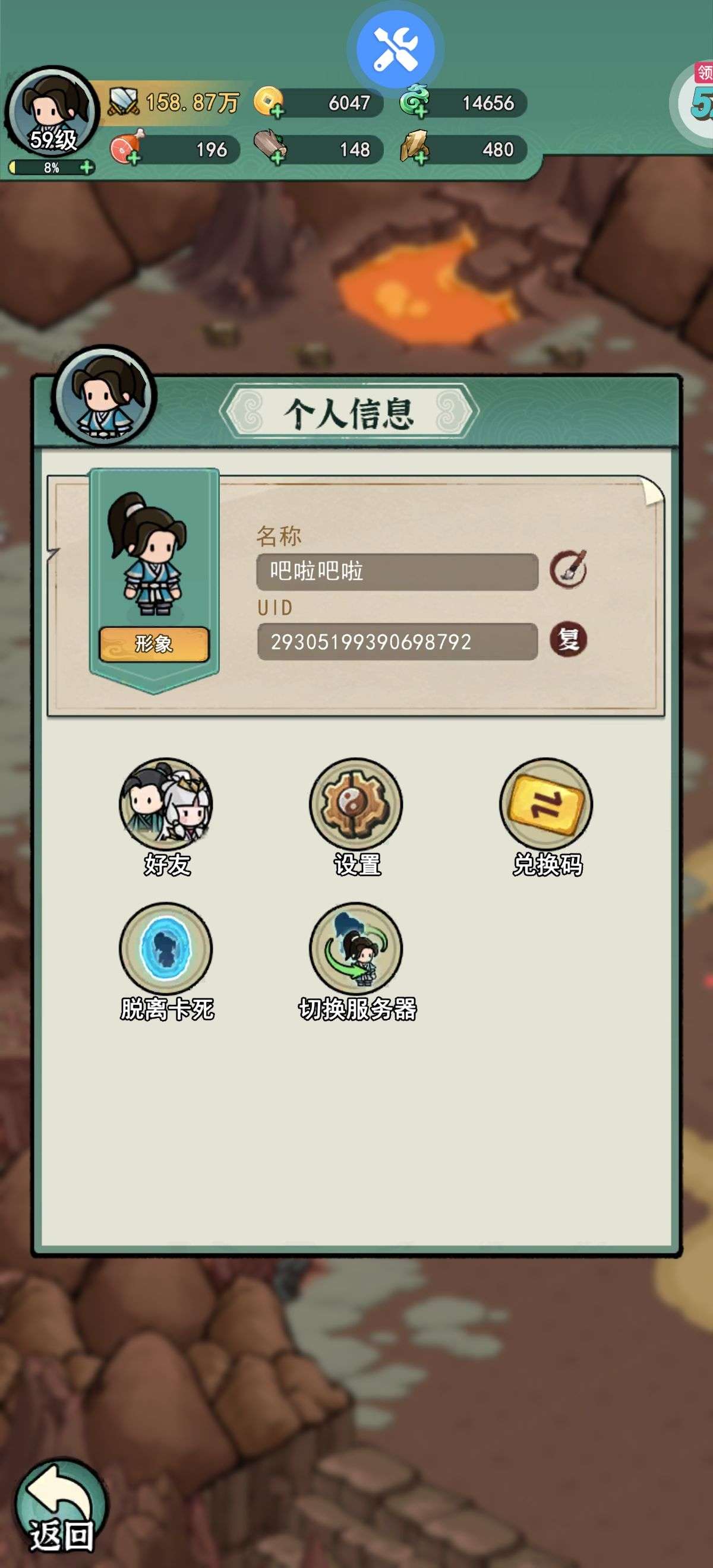713x1568 pixels.
Task: Copy the UID with 复 button
Action: (568, 640)
